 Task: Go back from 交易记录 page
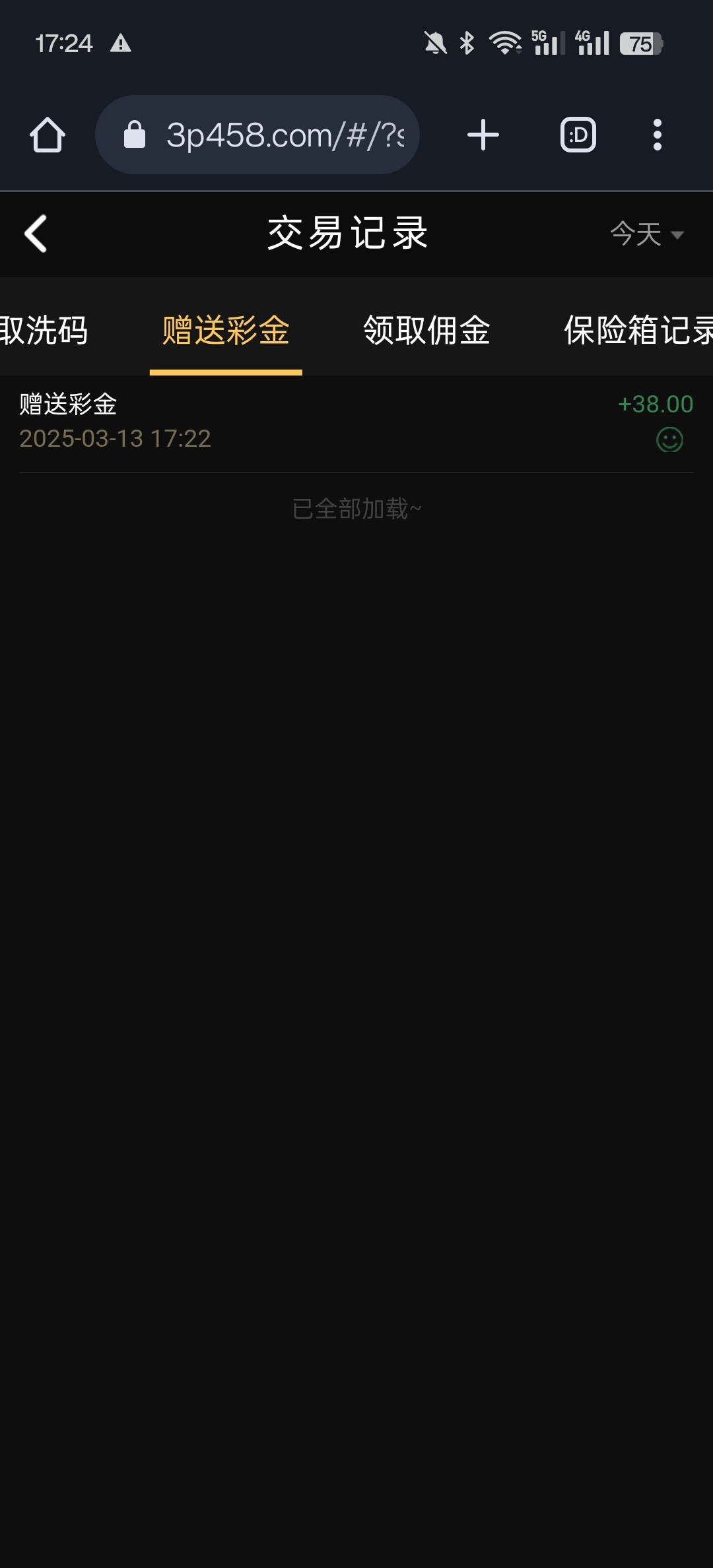[x=36, y=234]
